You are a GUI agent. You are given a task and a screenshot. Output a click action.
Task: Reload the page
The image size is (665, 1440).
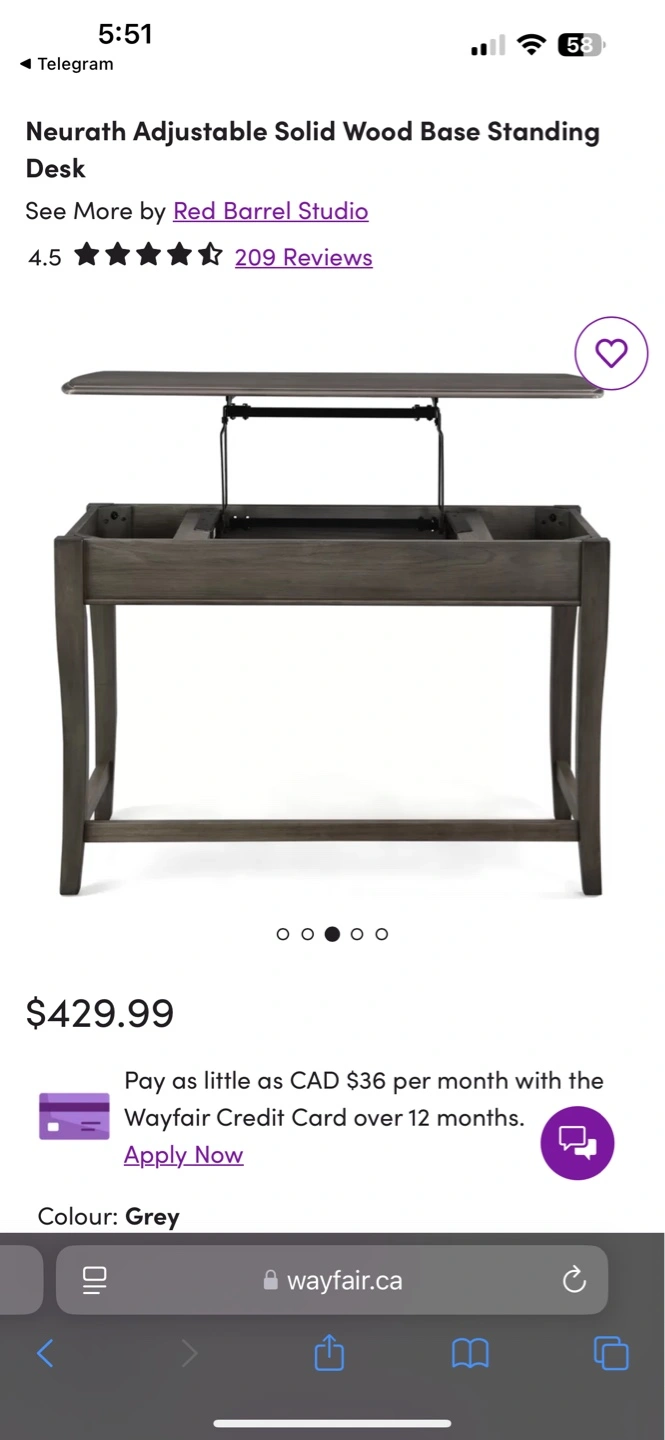point(574,1280)
